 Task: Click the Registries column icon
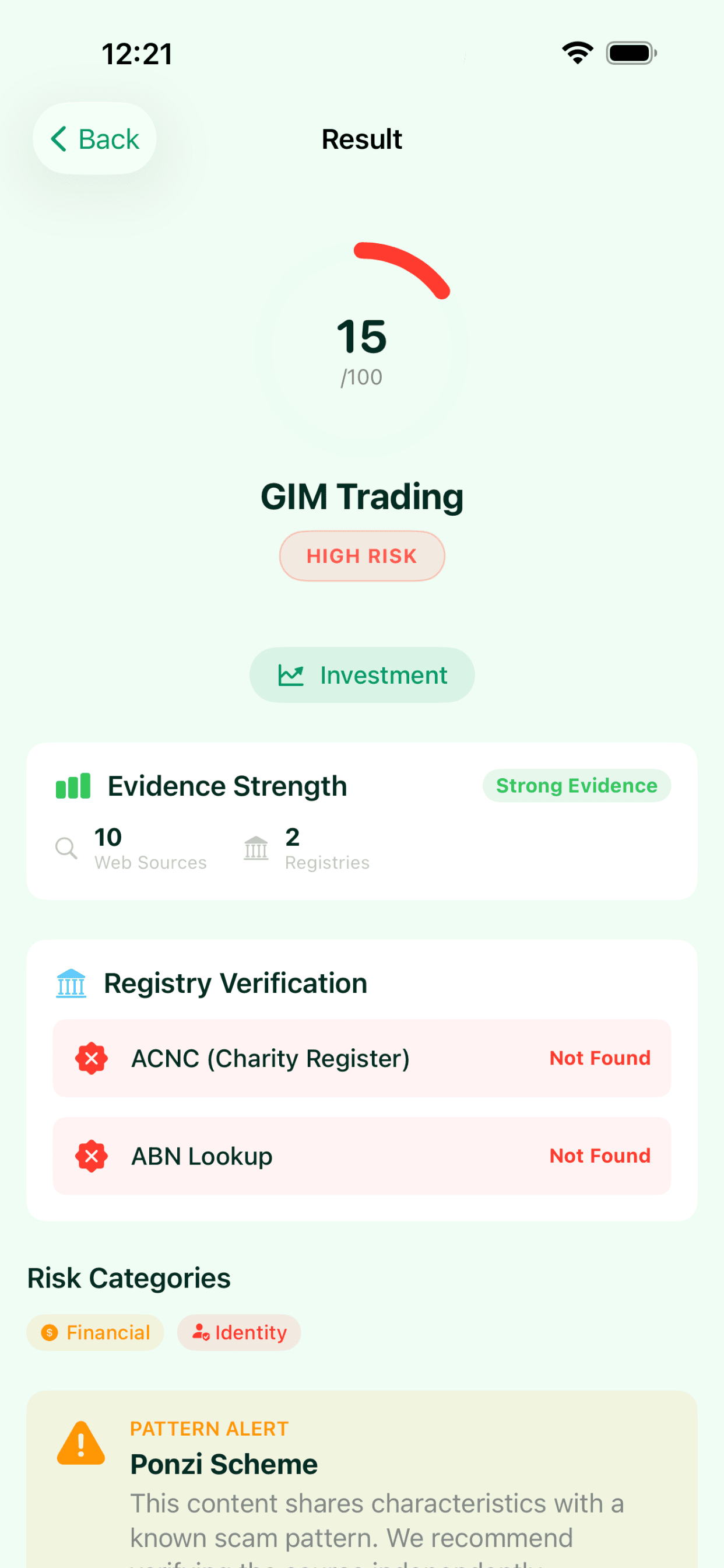point(256,848)
